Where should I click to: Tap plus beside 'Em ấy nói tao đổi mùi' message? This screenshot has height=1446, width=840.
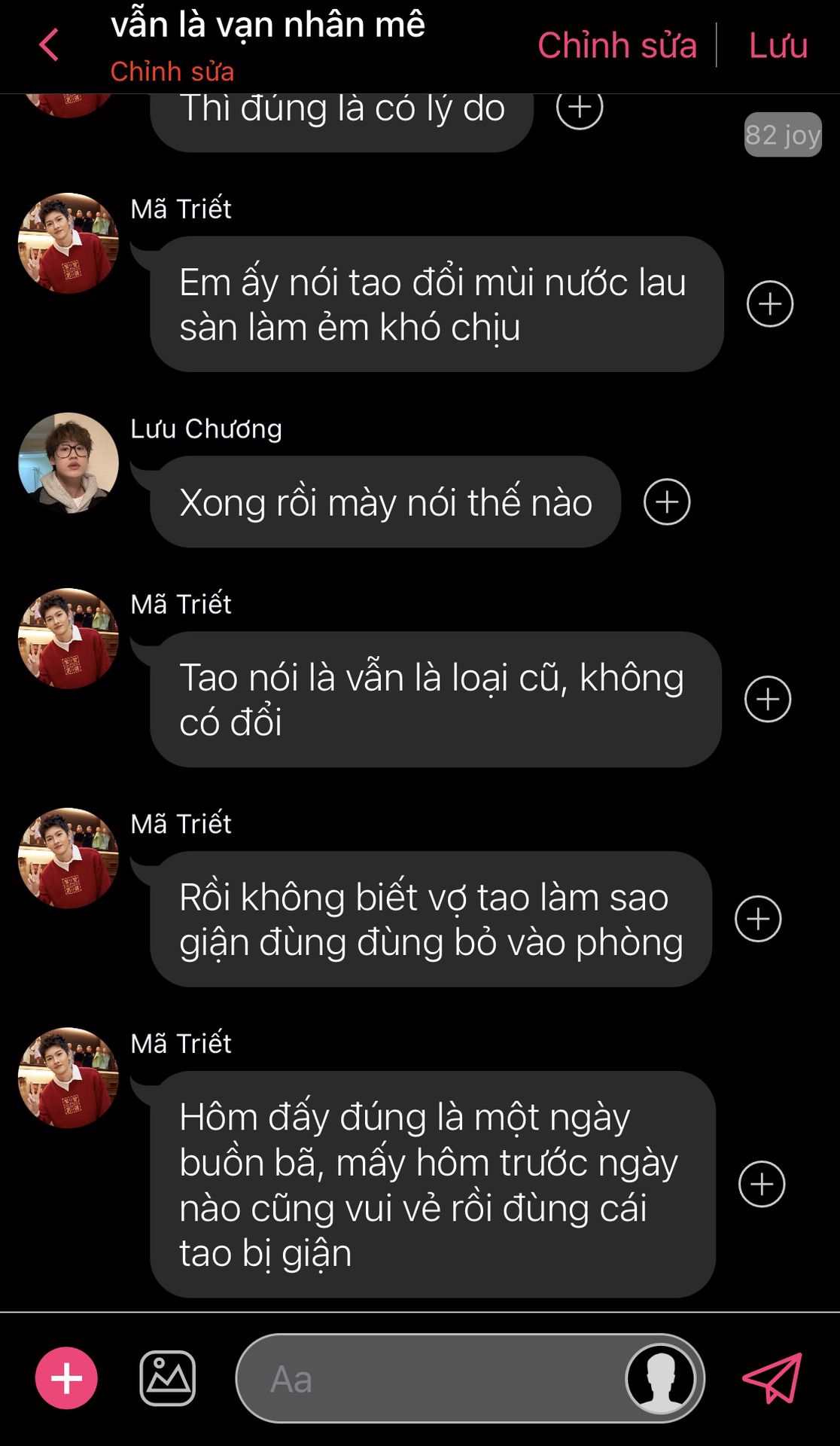click(769, 304)
